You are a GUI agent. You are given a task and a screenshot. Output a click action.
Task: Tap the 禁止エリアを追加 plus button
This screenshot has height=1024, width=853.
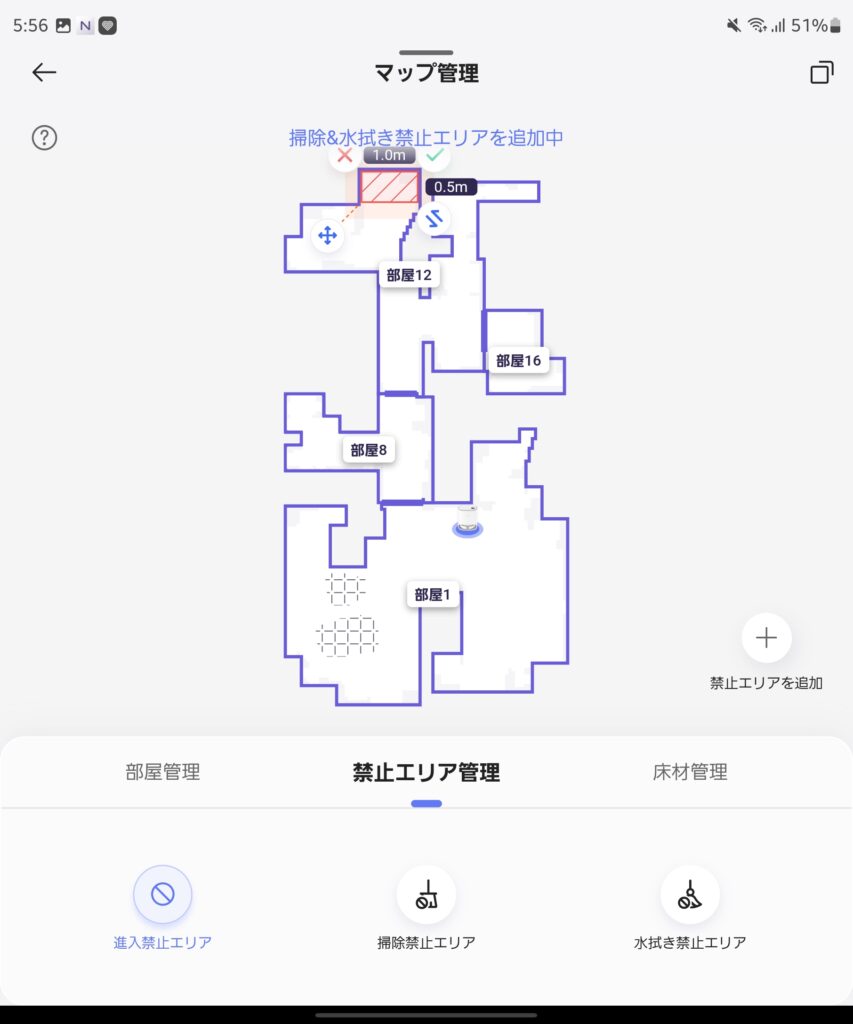click(766, 638)
